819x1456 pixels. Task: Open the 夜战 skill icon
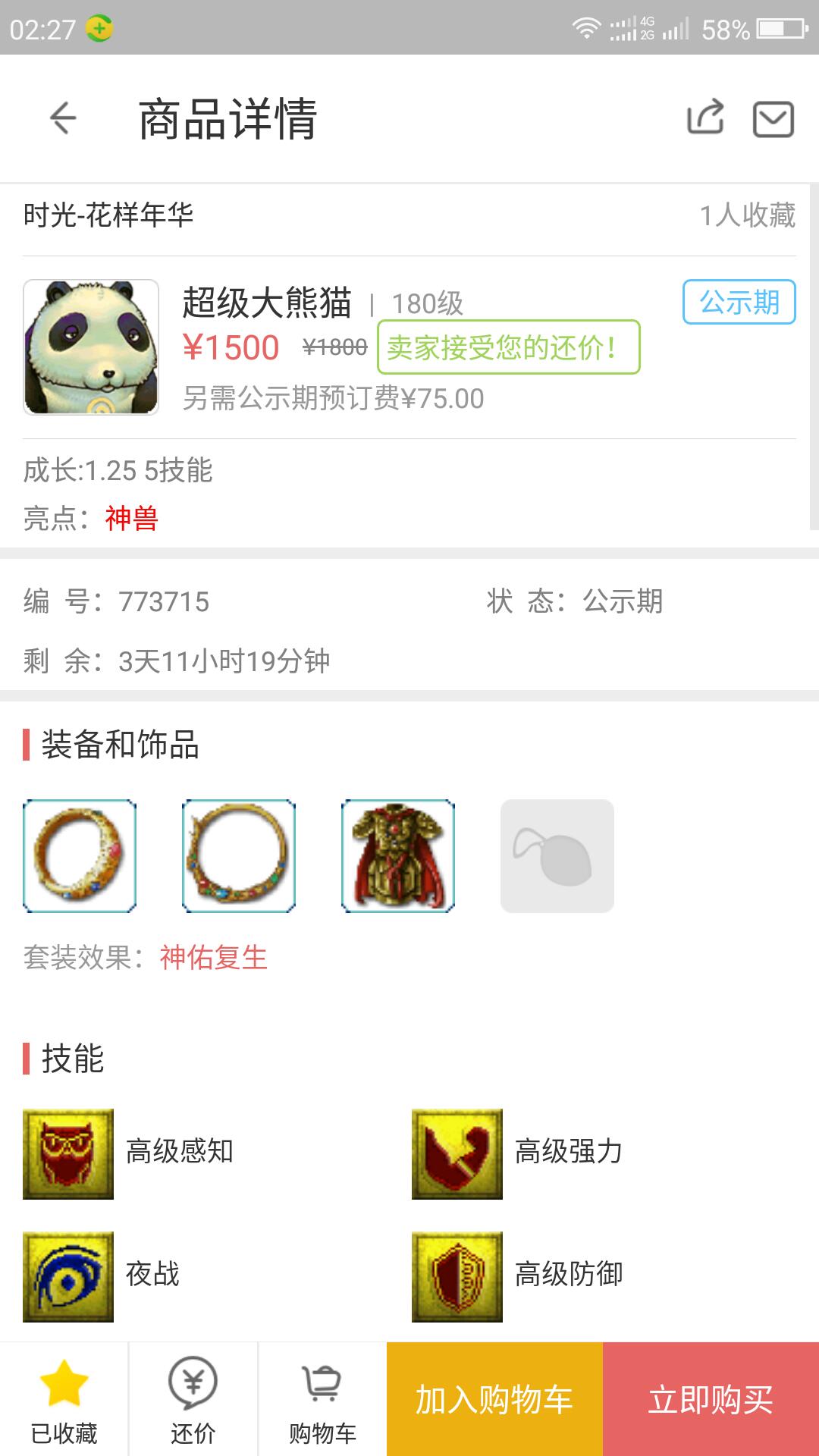tap(68, 1276)
